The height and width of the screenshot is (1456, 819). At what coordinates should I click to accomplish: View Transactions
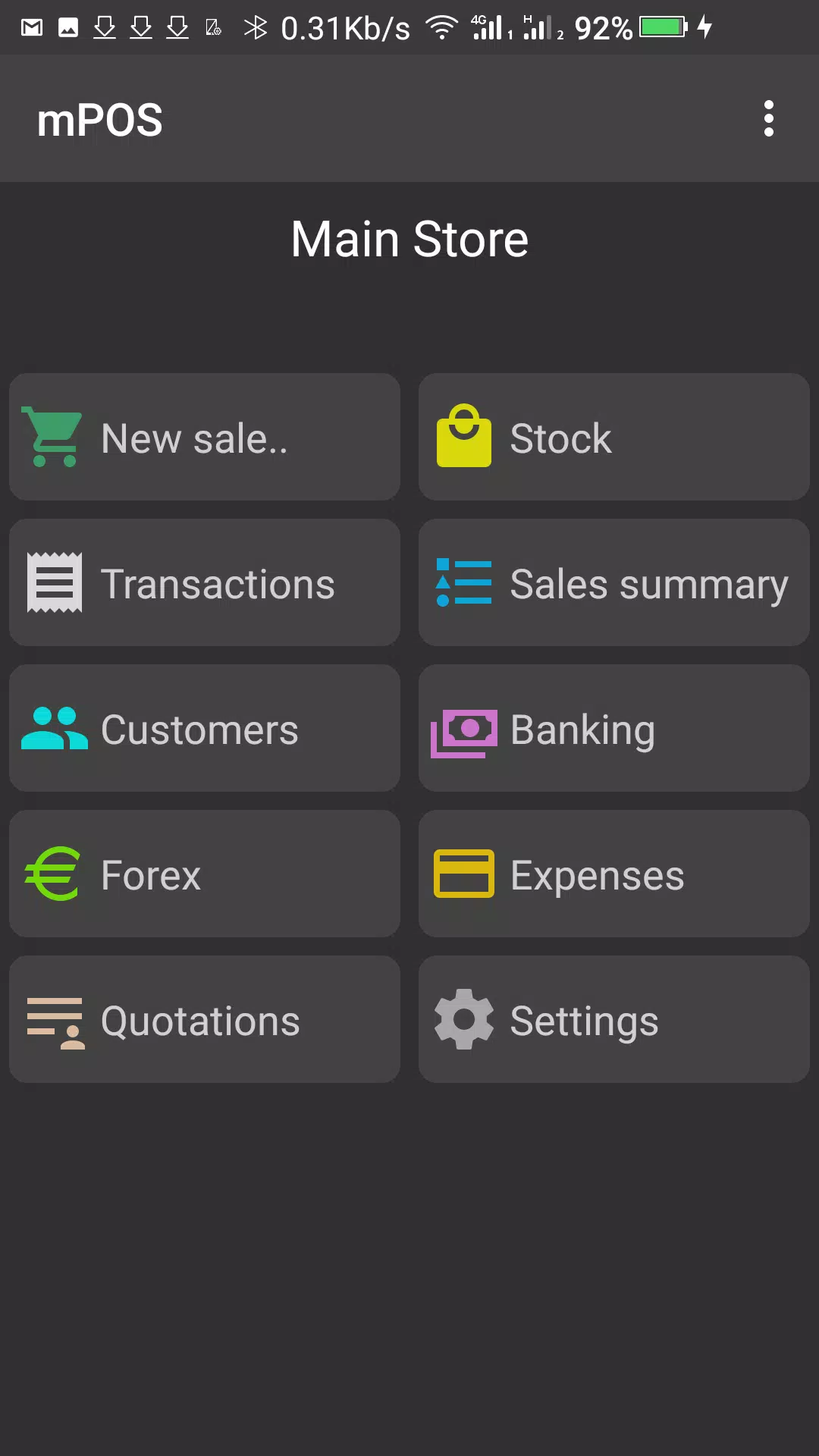[205, 582]
